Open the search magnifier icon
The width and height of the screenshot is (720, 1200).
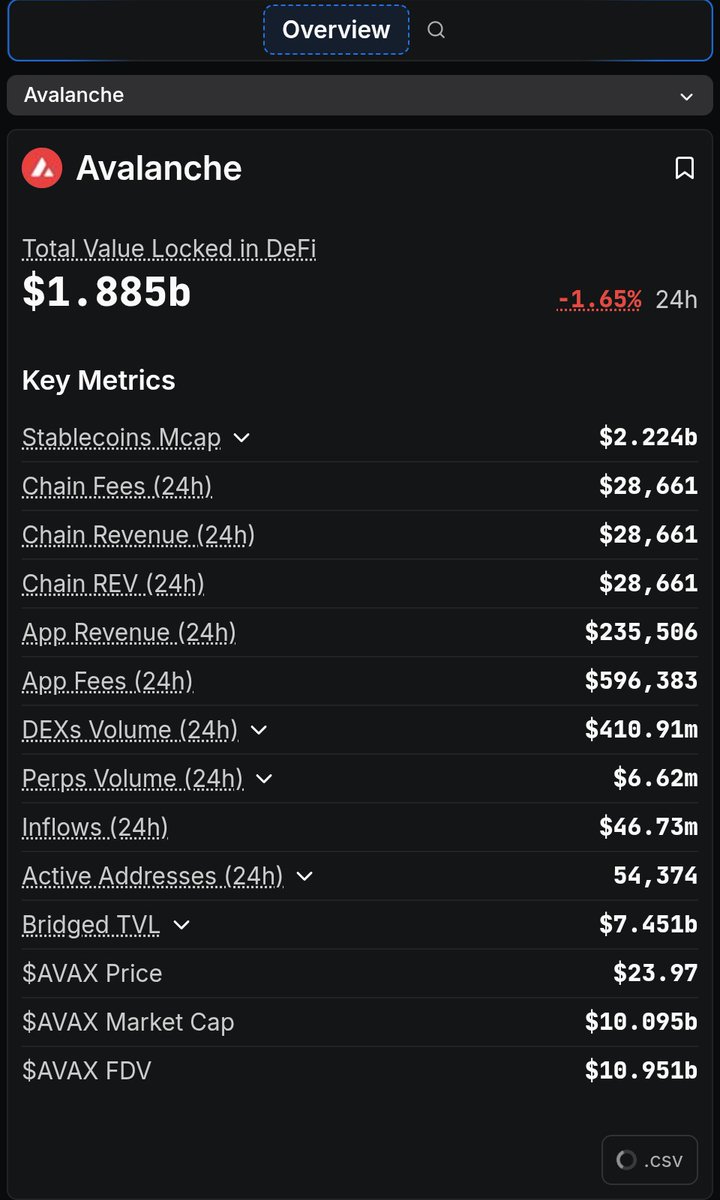point(436,30)
